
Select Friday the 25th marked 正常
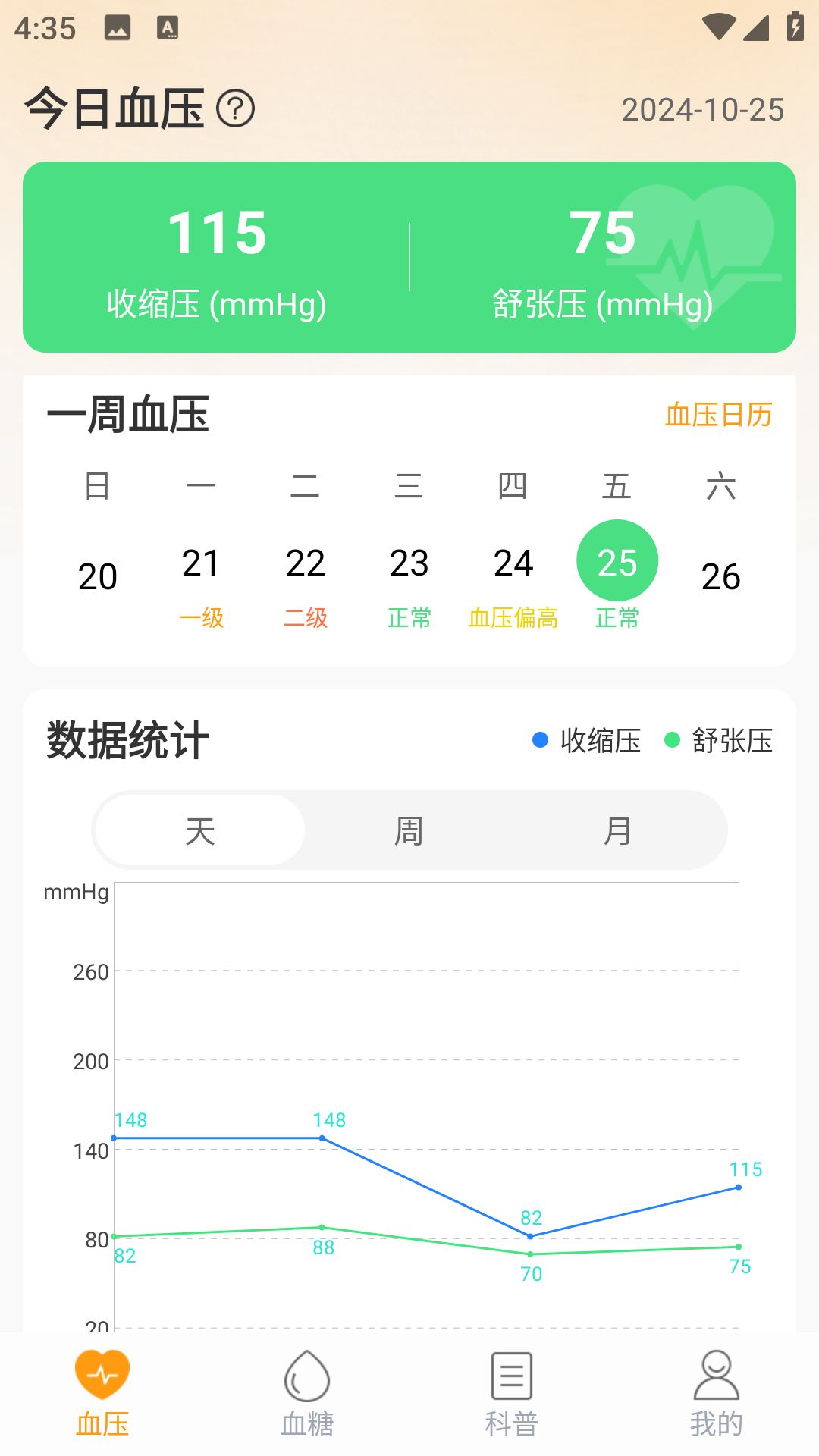[x=617, y=561]
